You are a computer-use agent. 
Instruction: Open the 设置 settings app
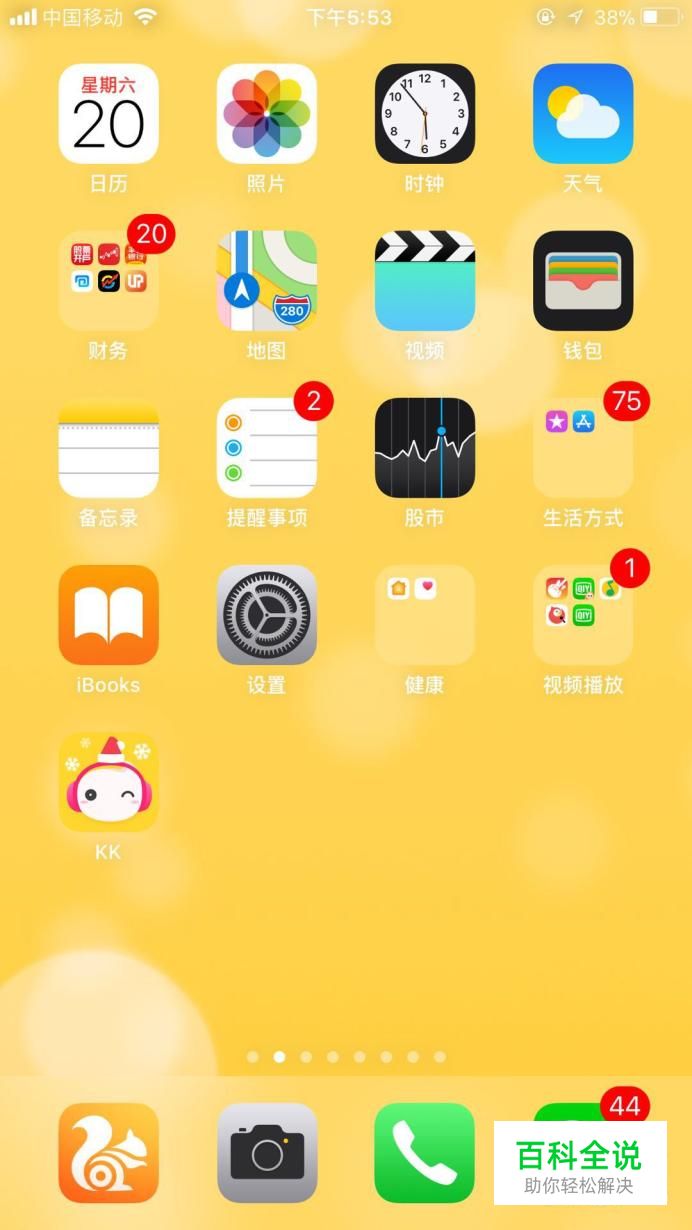point(266,615)
